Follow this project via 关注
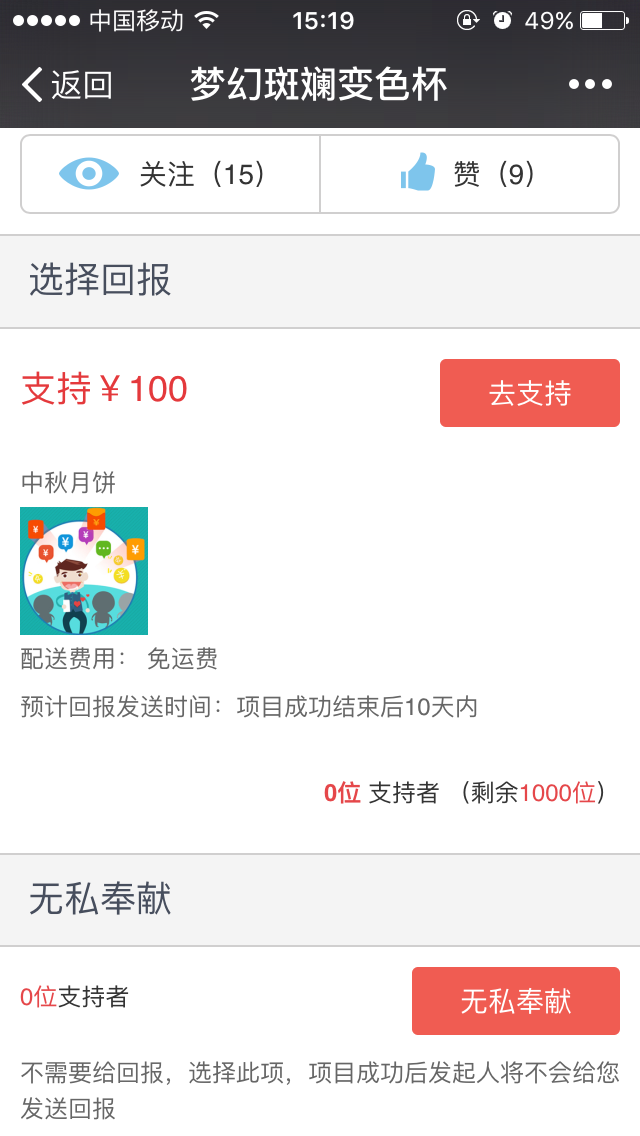640x1136 pixels. click(170, 174)
